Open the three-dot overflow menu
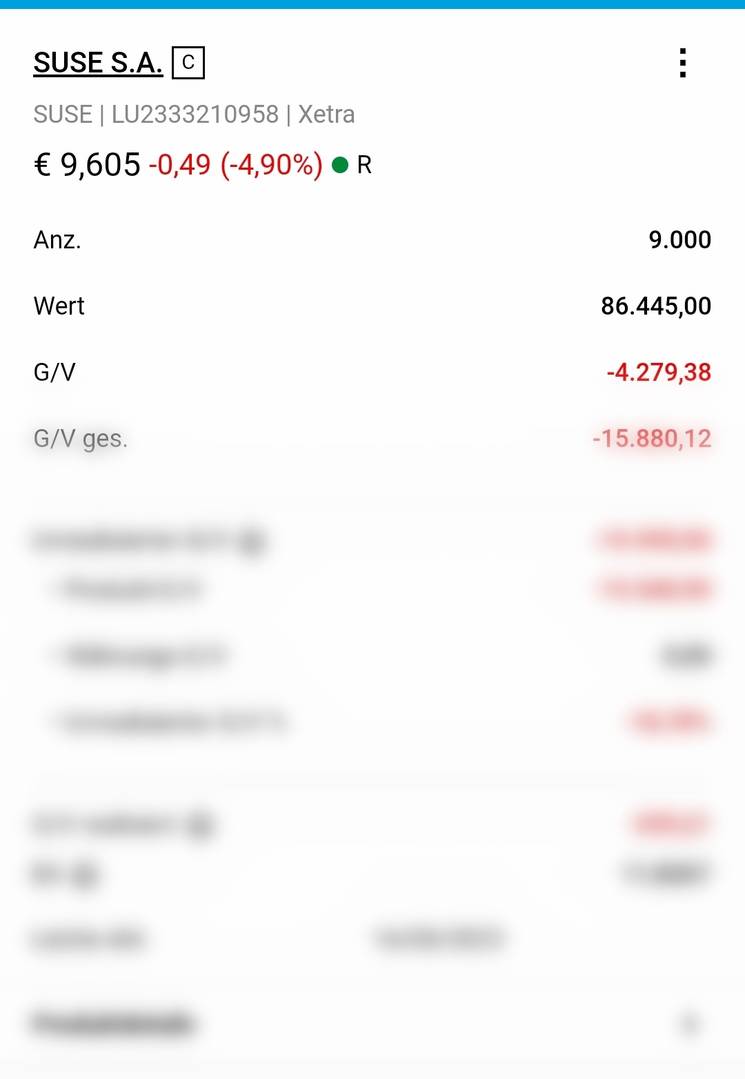 click(x=683, y=63)
